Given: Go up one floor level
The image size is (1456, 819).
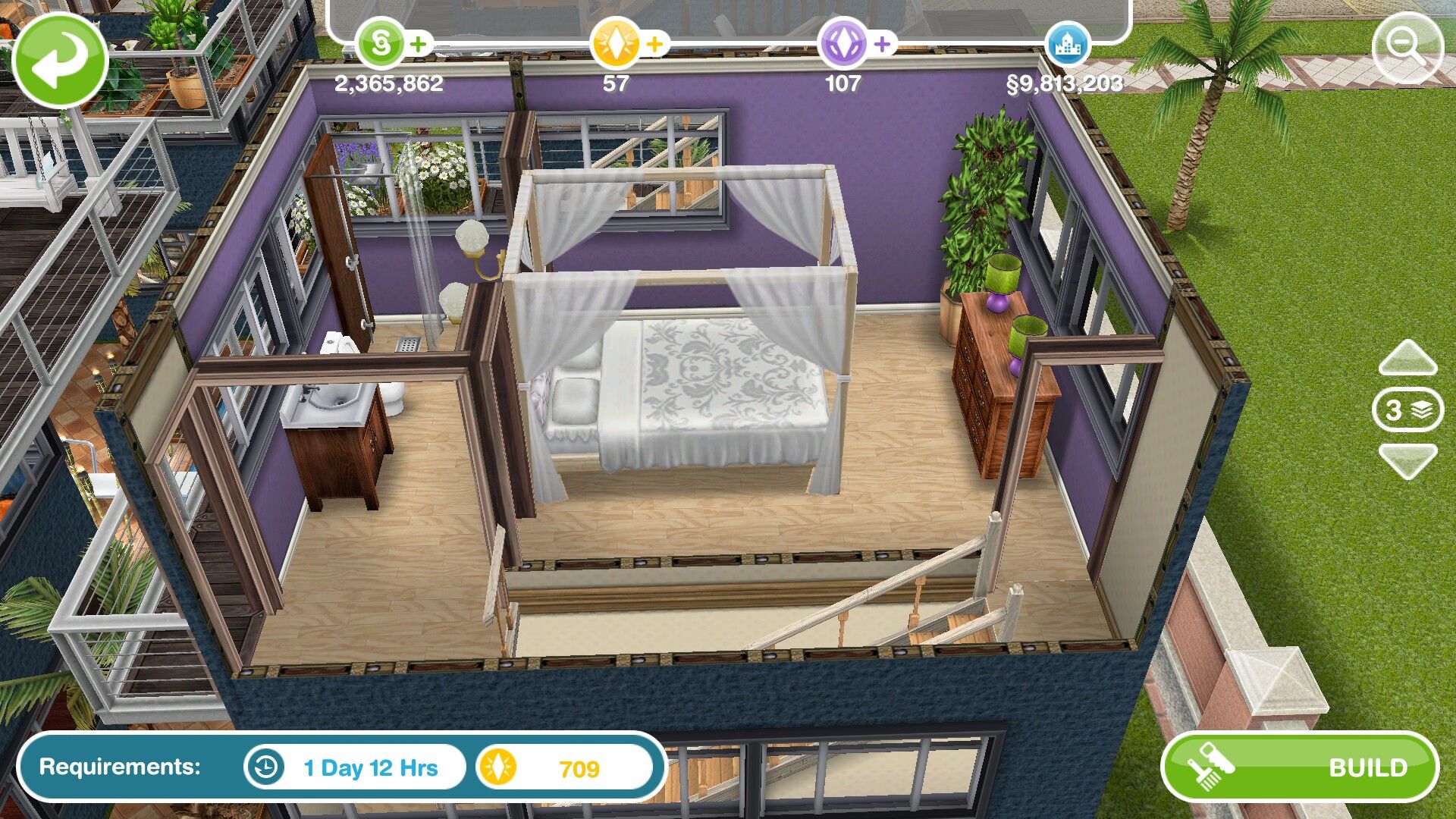Looking at the screenshot, I should coord(1407,358).
